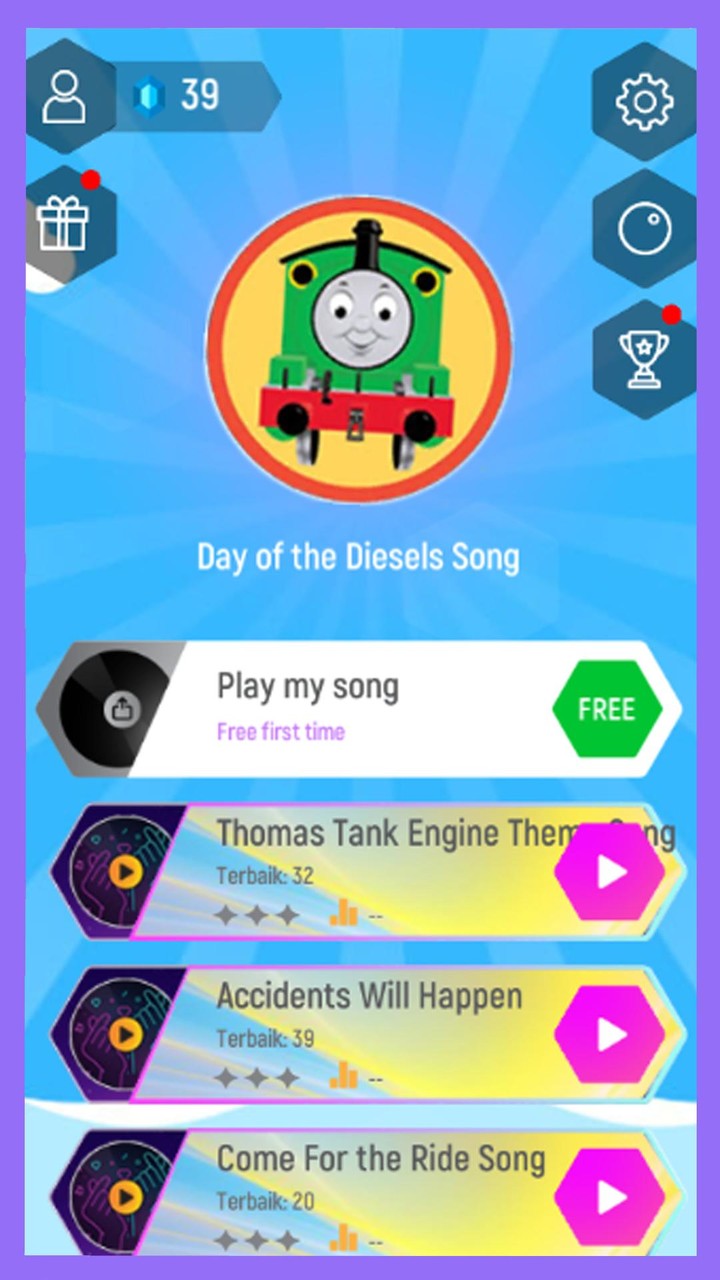This screenshot has height=1280, width=720.
Task: Tap the difficulty bars on Accidents Will Happen
Action: (x=343, y=1075)
